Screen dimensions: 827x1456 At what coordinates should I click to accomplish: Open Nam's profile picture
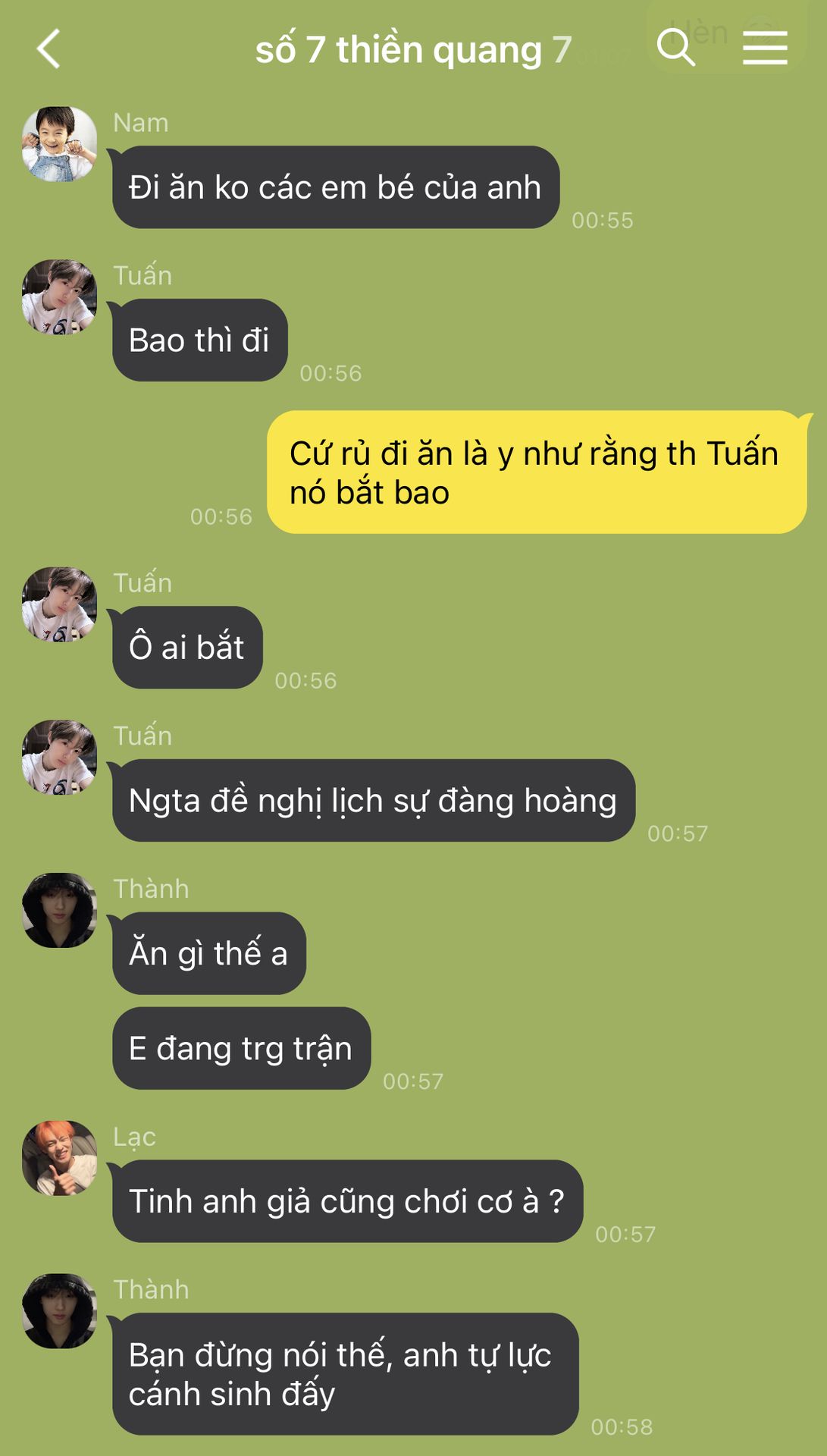click(x=59, y=144)
